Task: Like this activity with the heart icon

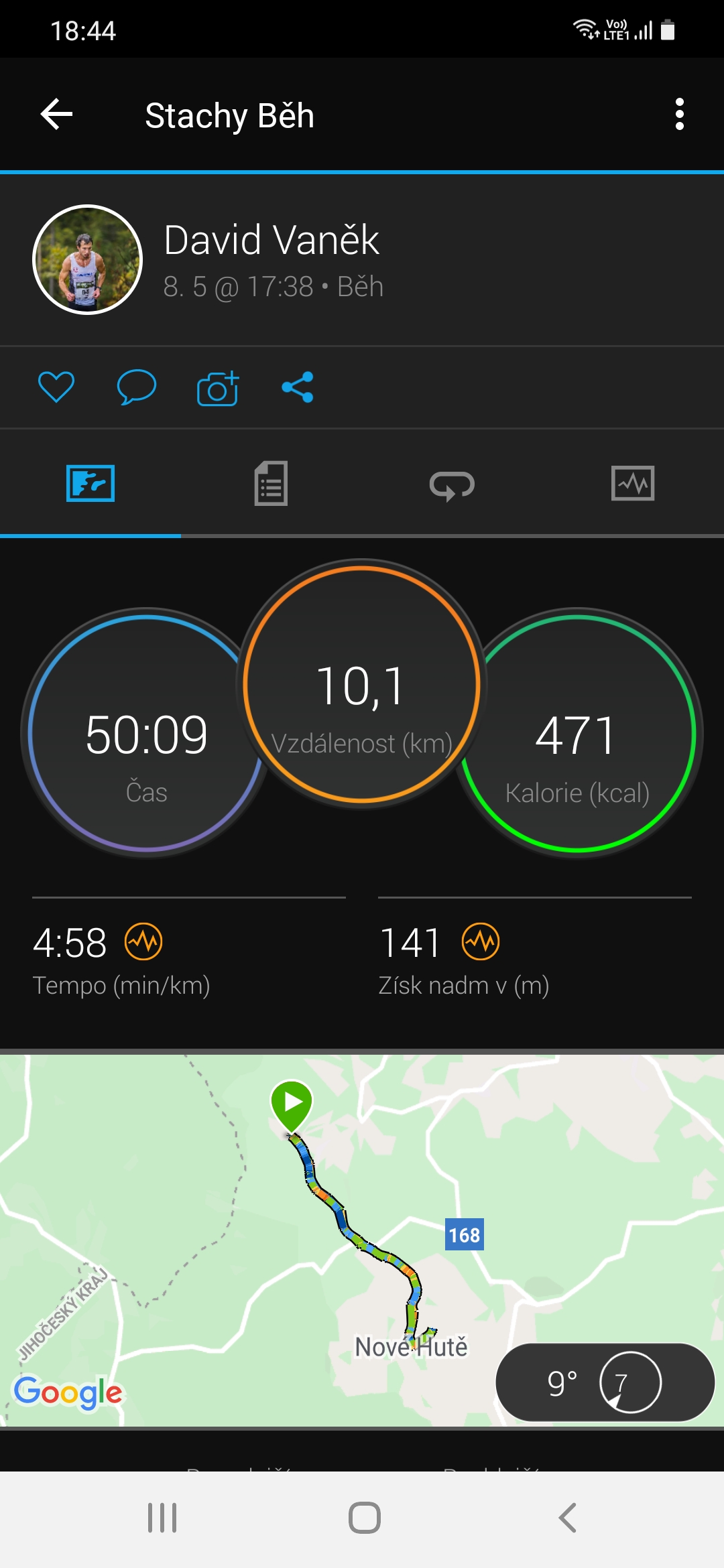Action: (x=56, y=387)
